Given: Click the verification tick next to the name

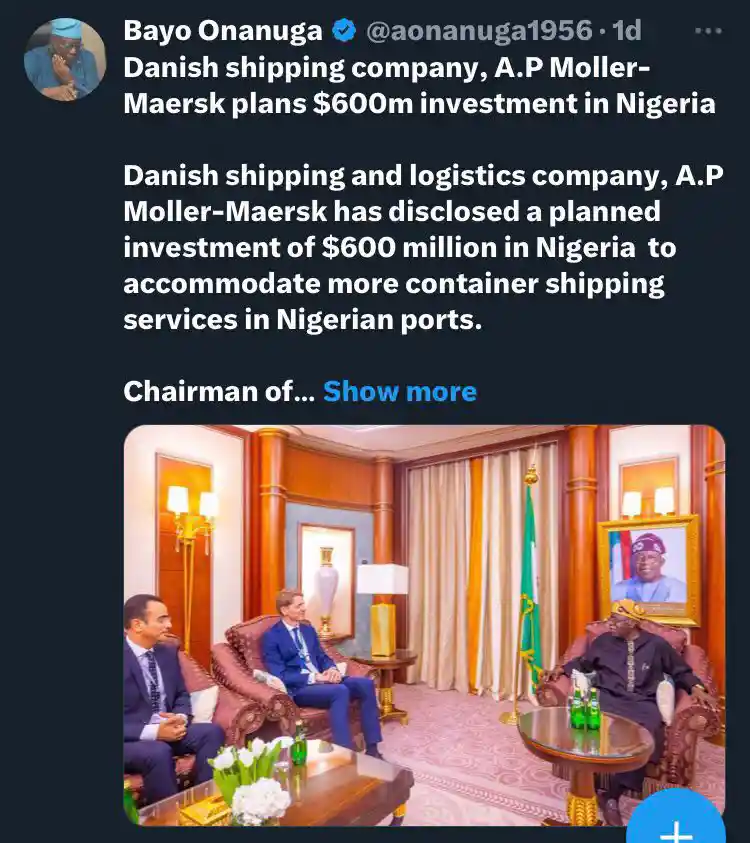Looking at the screenshot, I should click(x=342, y=29).
